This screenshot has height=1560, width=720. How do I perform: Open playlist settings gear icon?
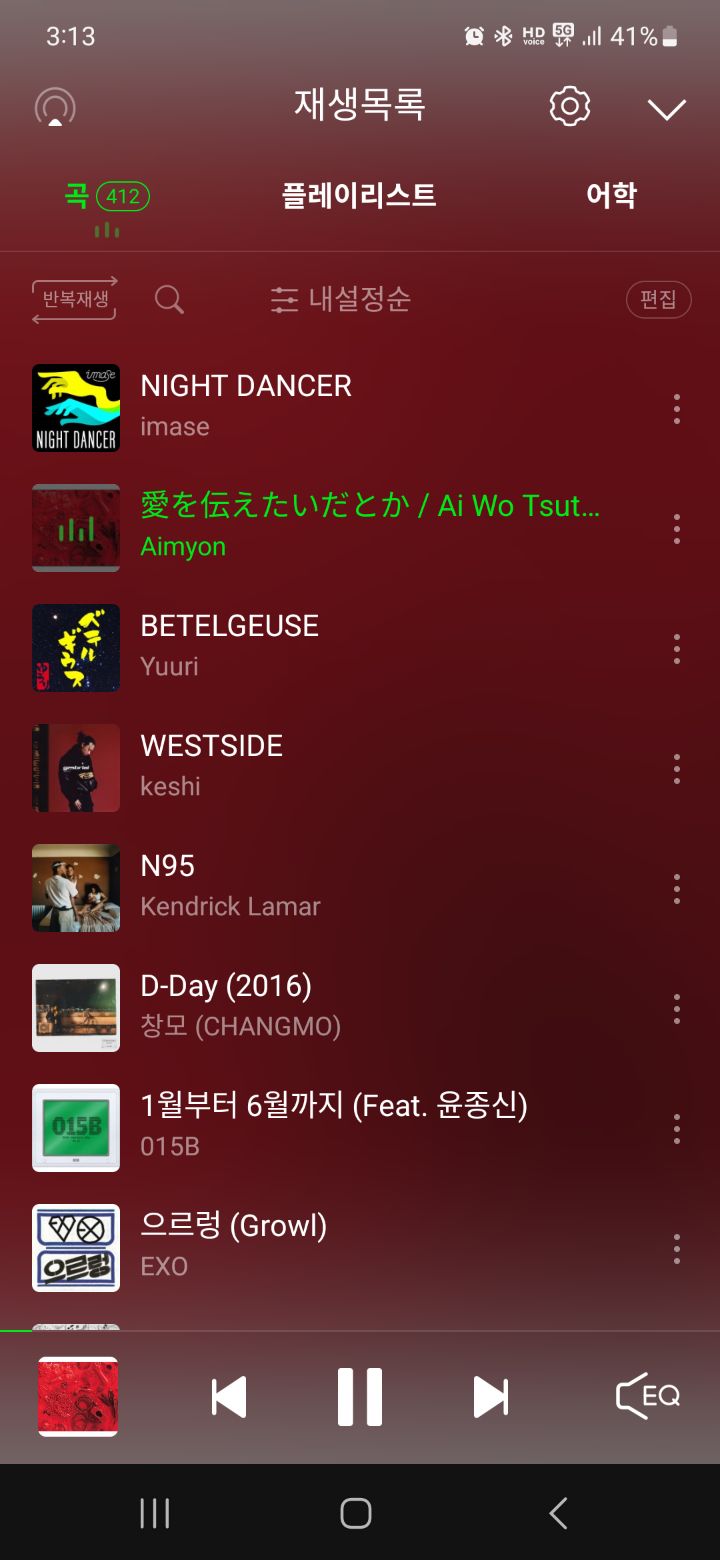pos(570,106)
